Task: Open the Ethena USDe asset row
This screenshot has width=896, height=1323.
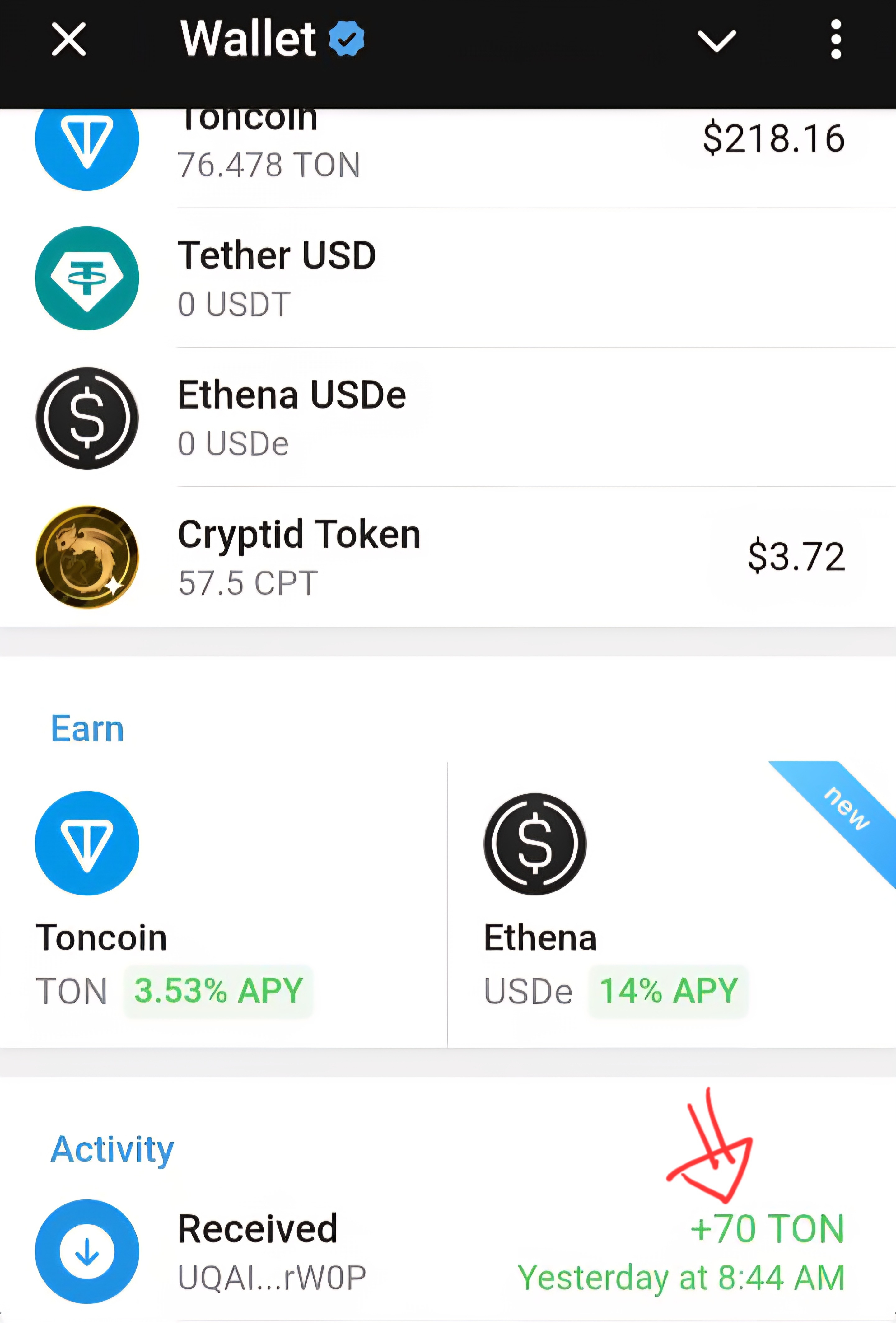Action: [447, 418]
